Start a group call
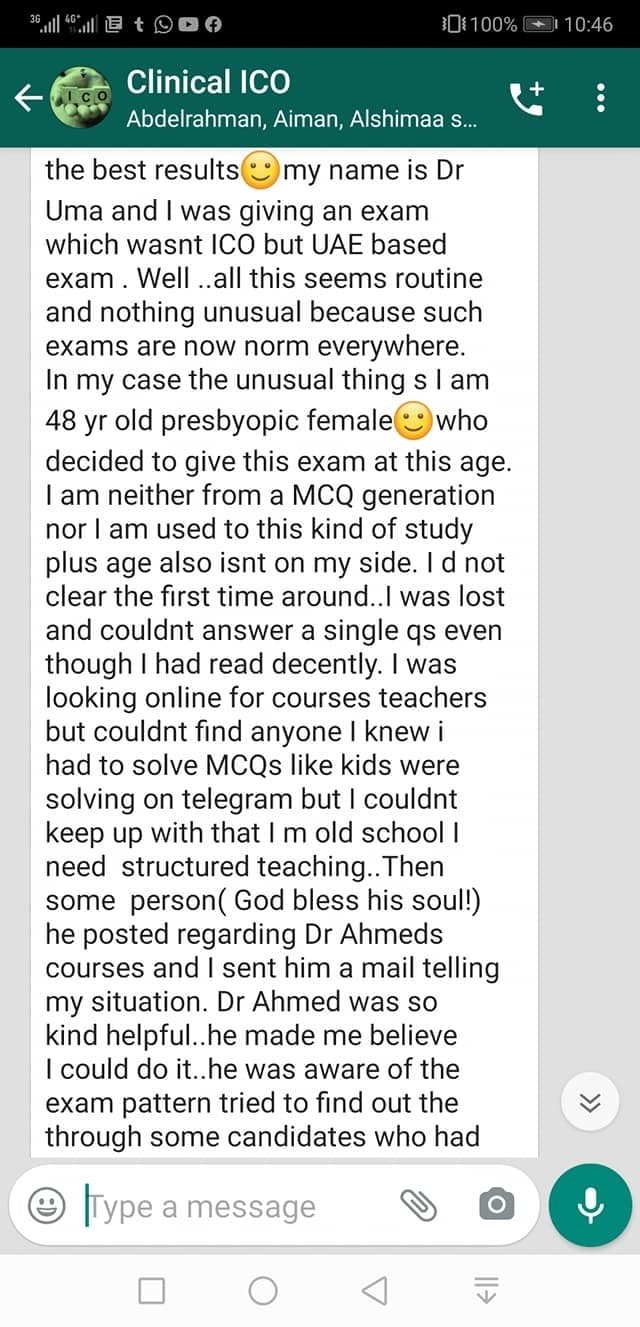Screen dimensions: 640x1327 point(527,97)
